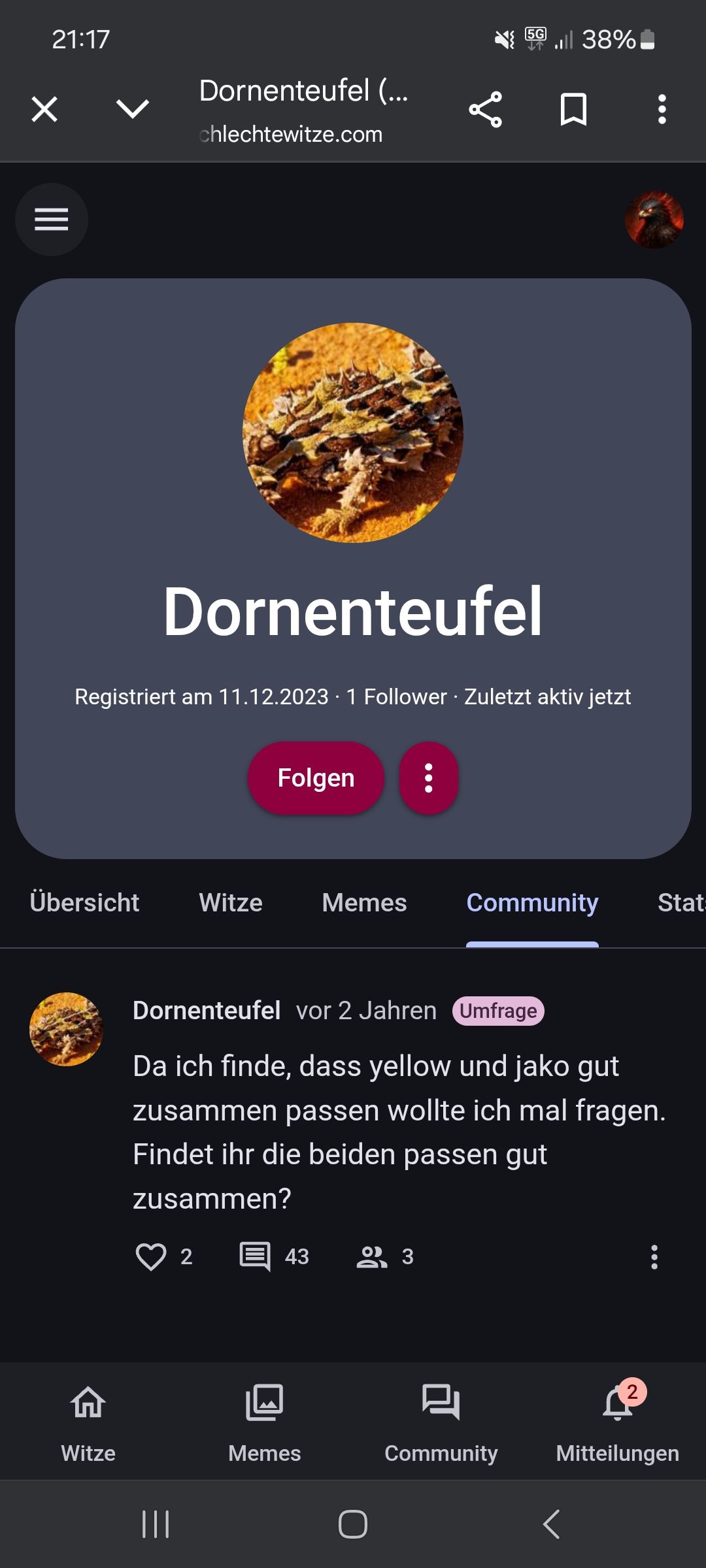View the 3 poll participants
Image resolution: width=706 pixels, height=1568 pixels.
coord(372,1256)
